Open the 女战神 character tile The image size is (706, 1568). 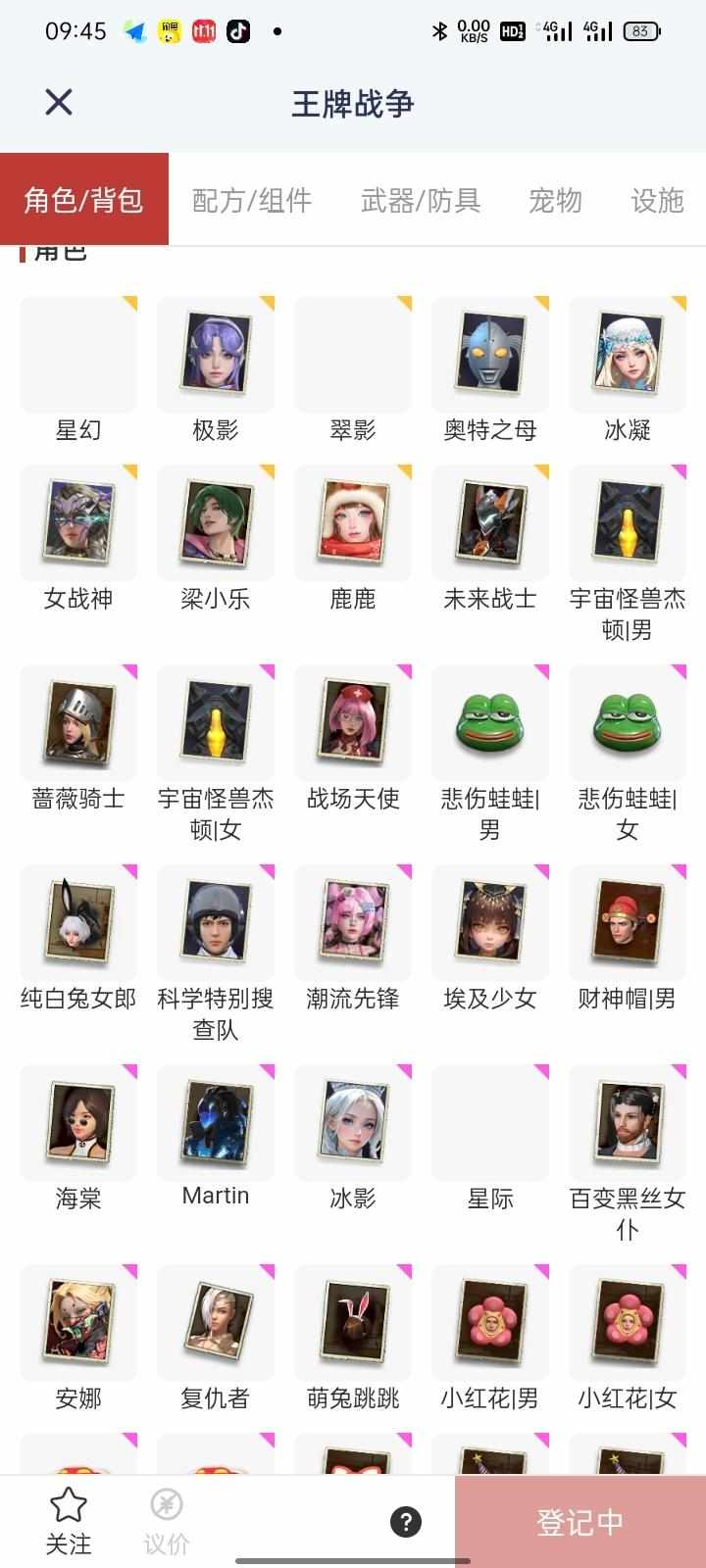(78, 523)
